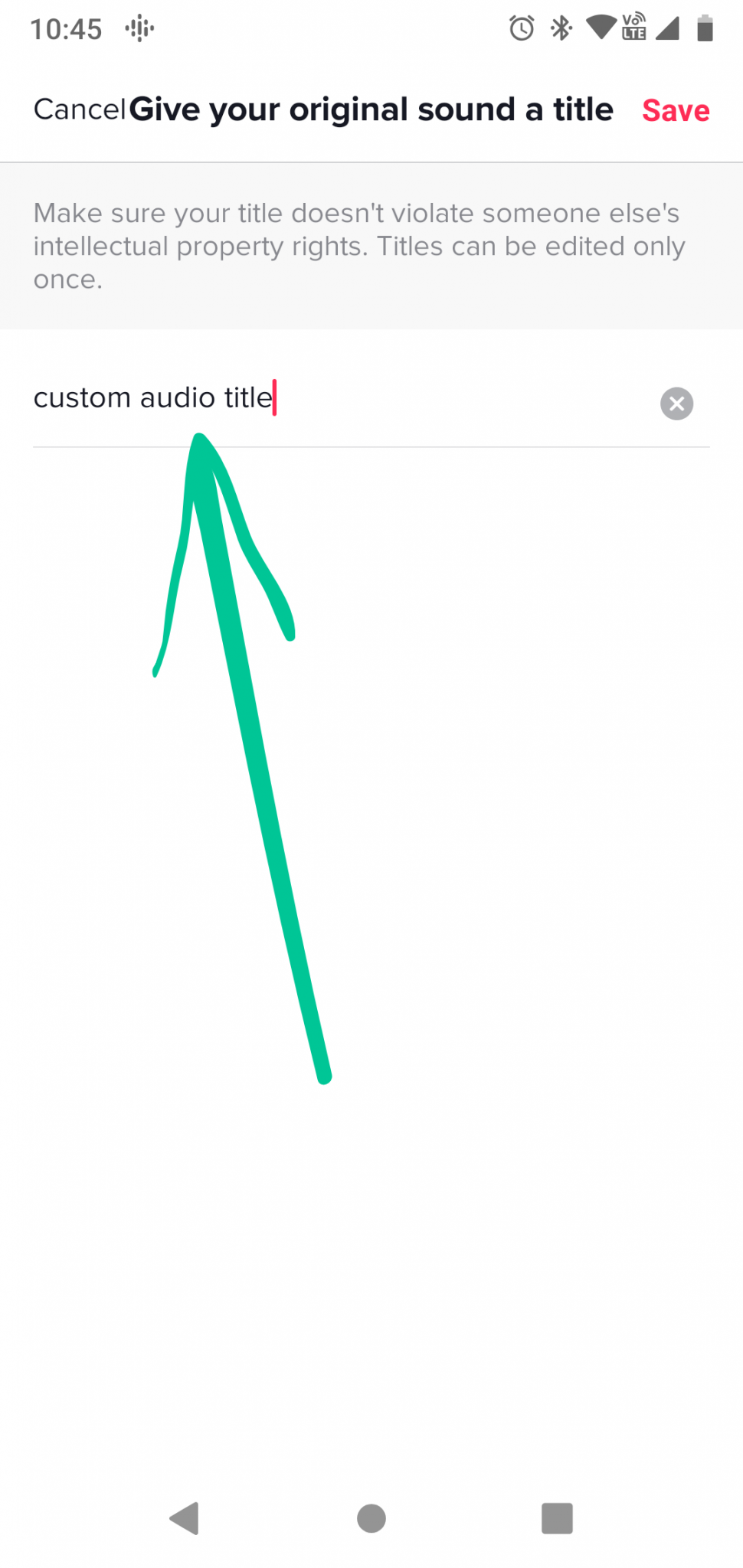The height and width of the screenshot is (1568, 743).
Task: Open the recent apps view
Action: (x=557, y=1518)
